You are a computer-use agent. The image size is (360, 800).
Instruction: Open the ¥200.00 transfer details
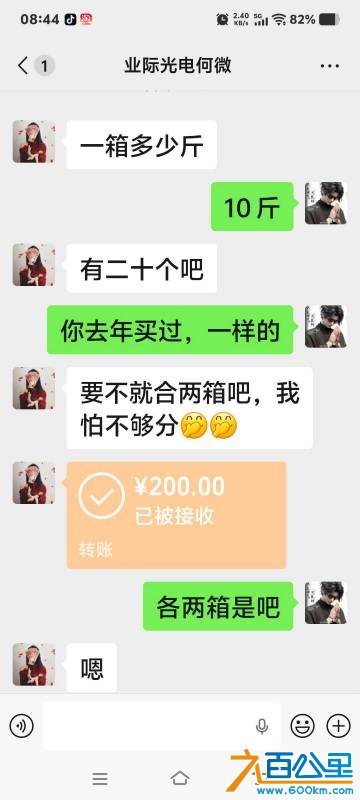pos(176,515)
